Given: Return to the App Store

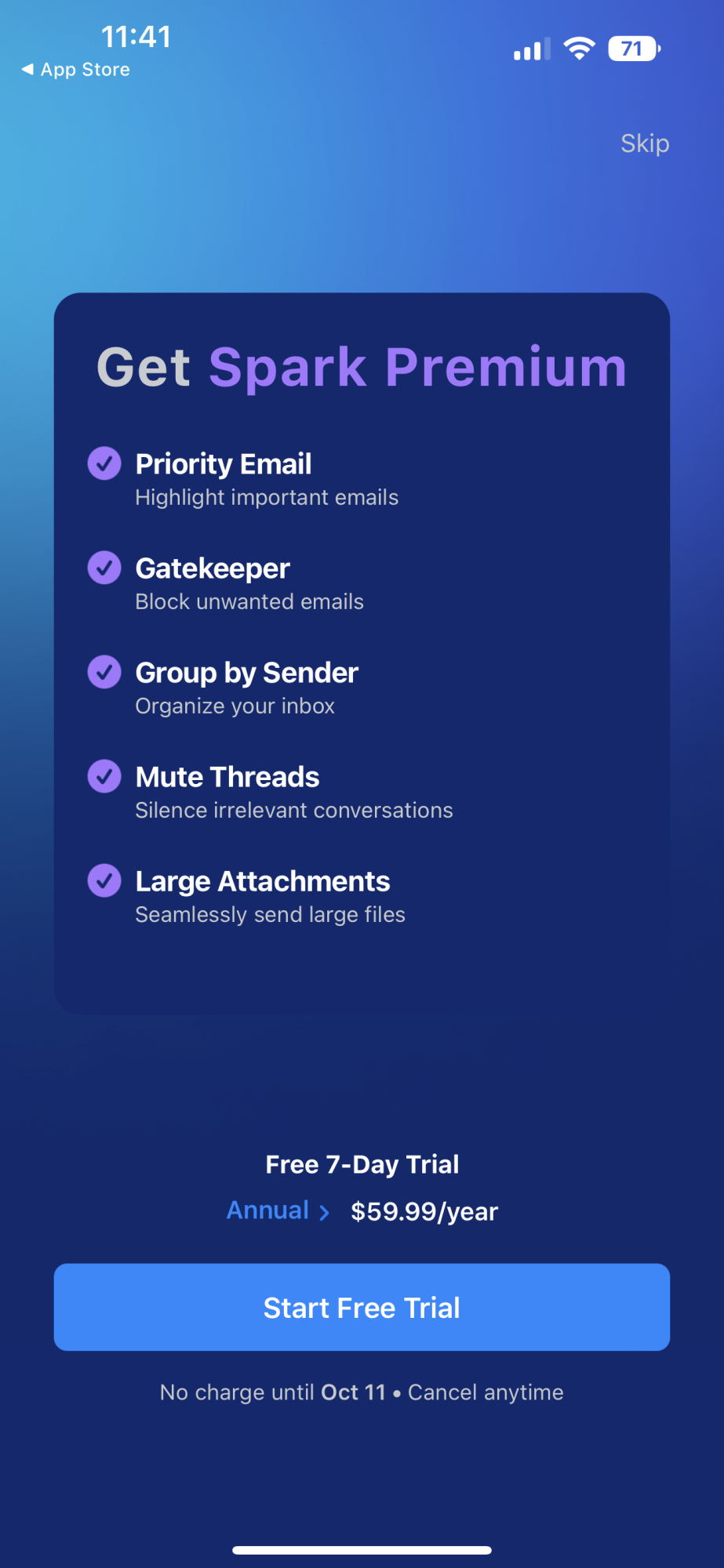Looking at the screenshot, I should (x=76, y=70).
